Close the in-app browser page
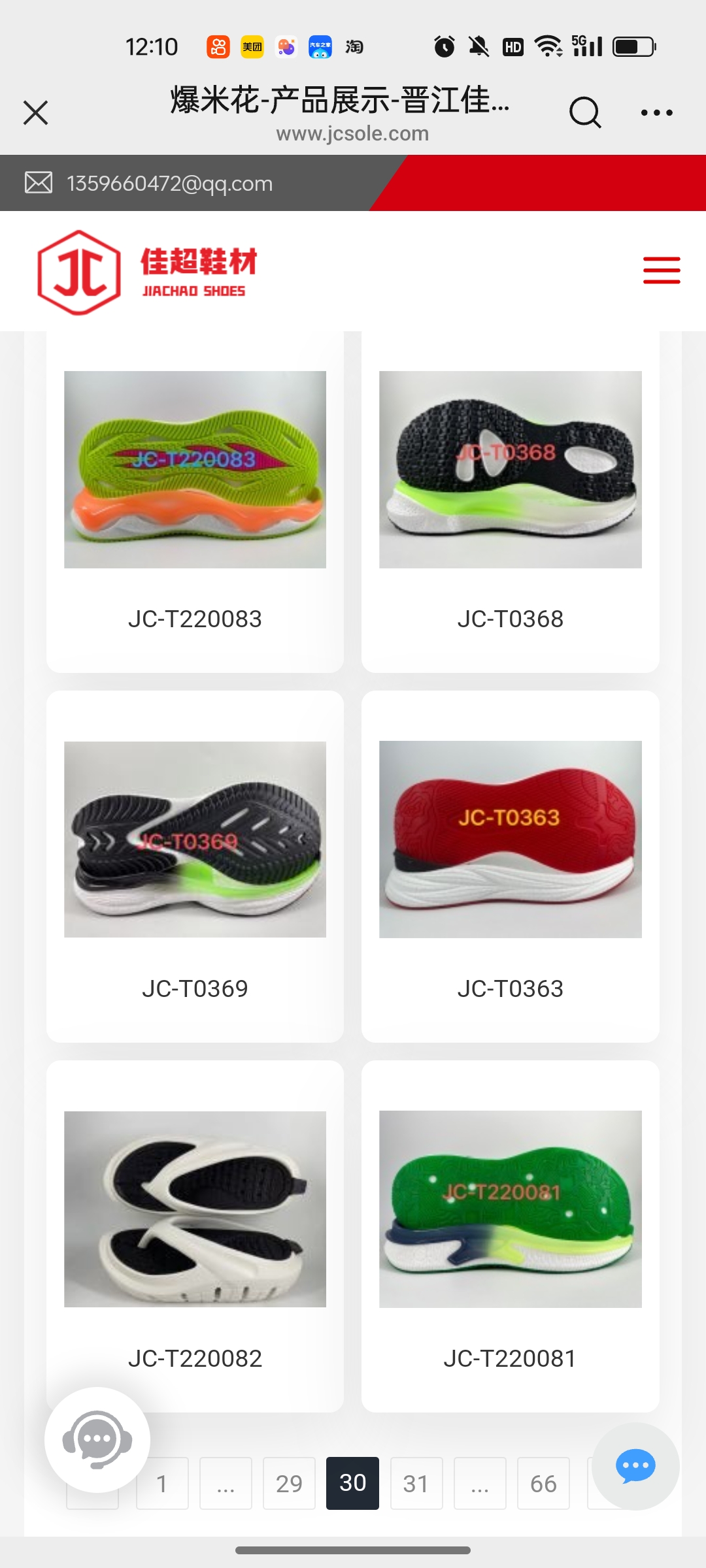 tap(36, 112)
